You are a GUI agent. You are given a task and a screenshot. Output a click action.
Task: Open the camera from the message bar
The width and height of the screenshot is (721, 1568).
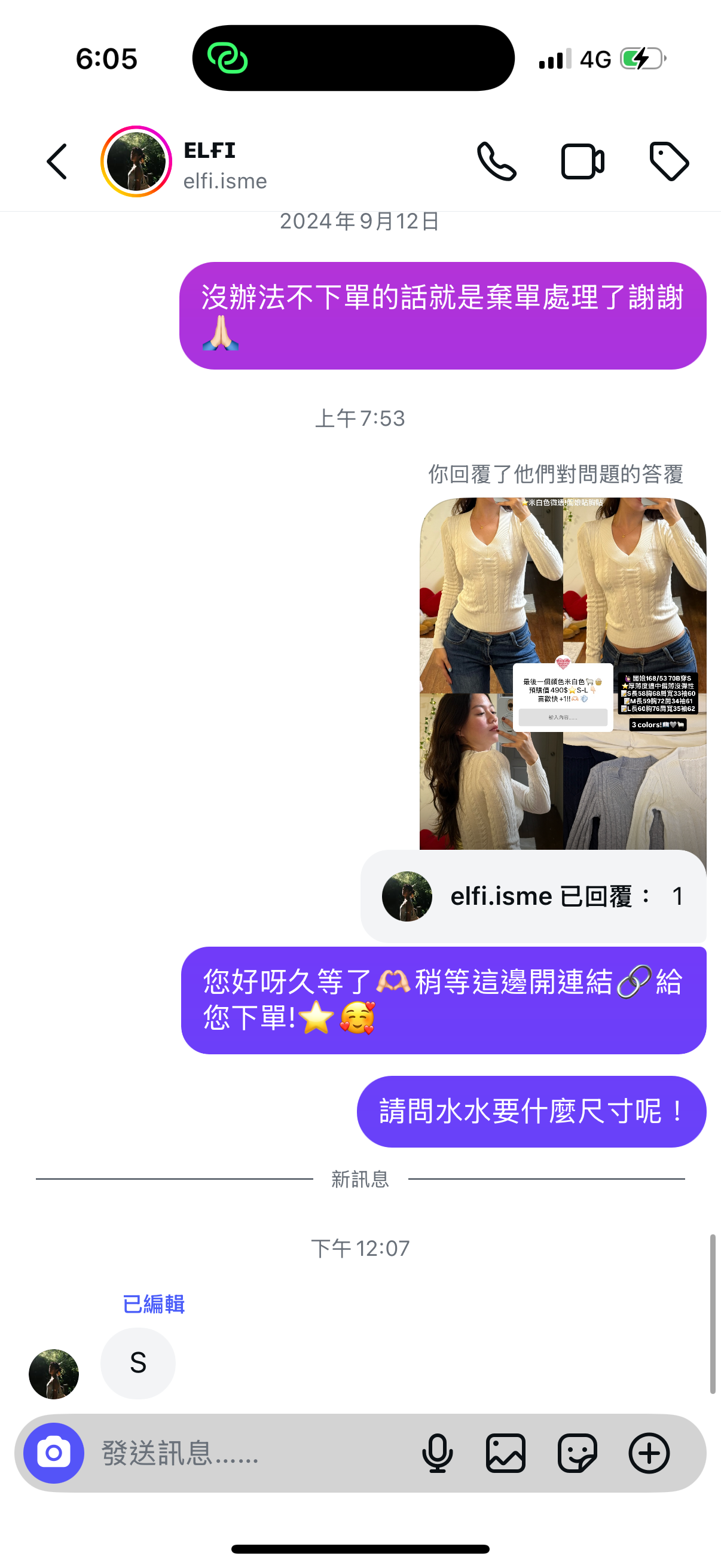(x=54, y=1453)
